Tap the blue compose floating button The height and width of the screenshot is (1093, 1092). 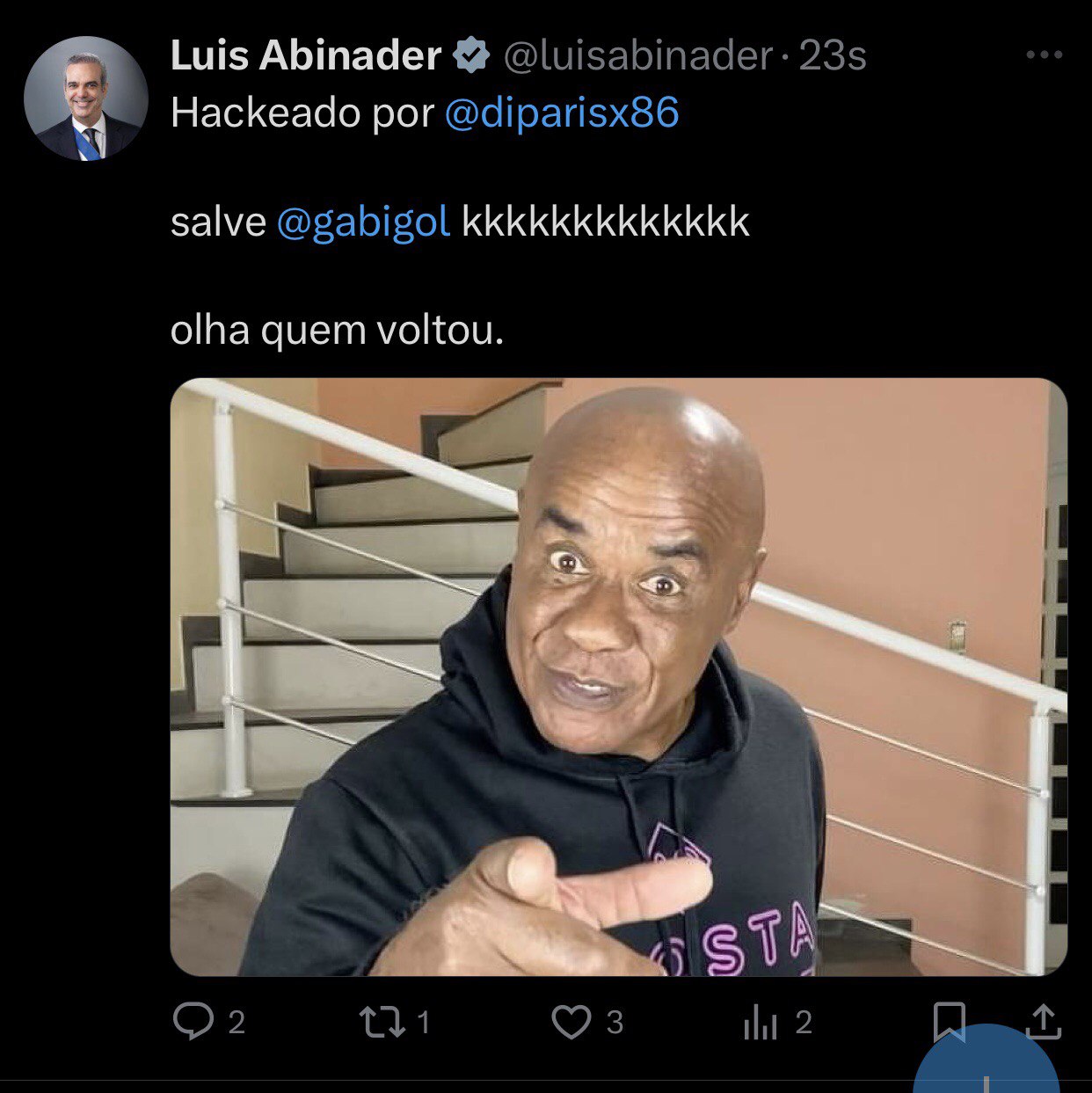pyautogui.click(x=986, y=1068)
